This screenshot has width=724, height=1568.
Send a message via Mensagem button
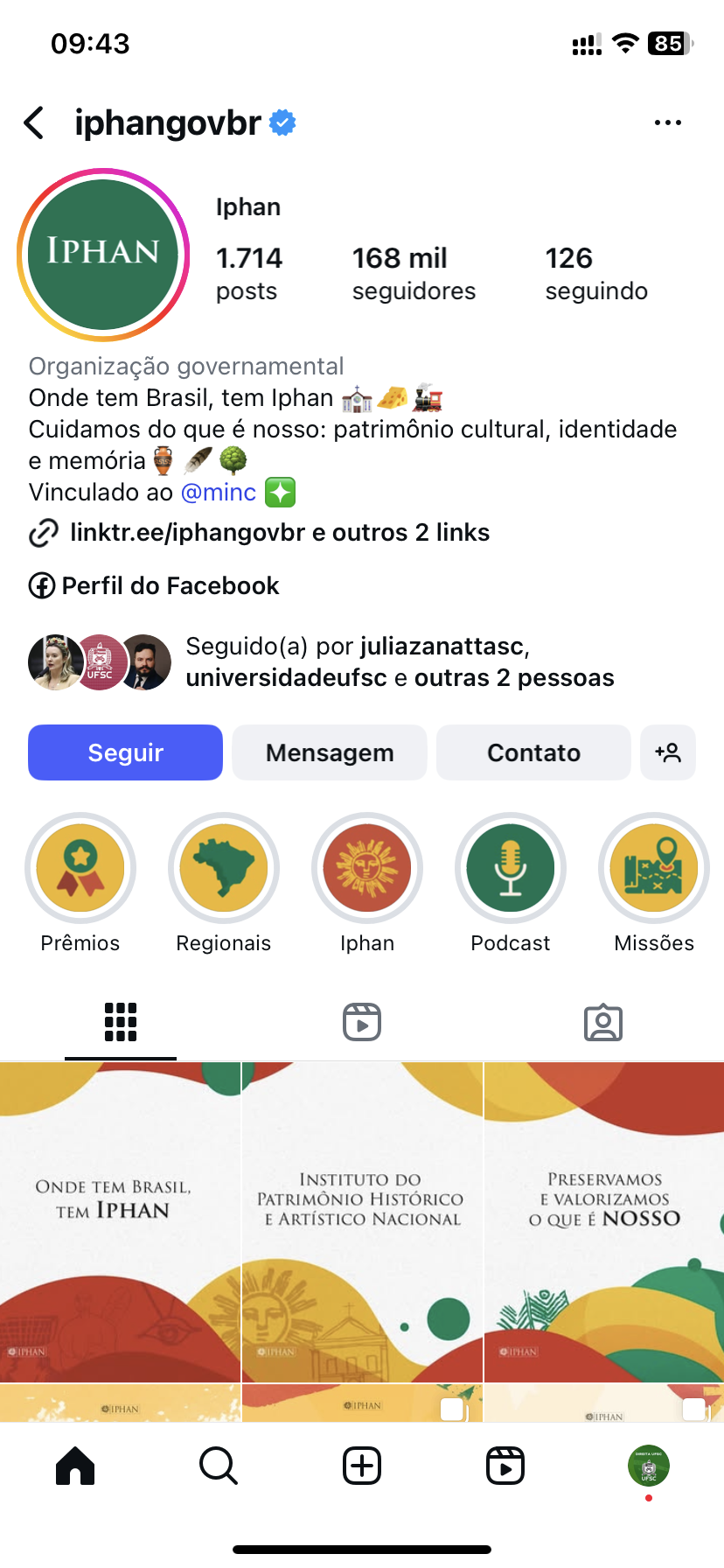330,752
